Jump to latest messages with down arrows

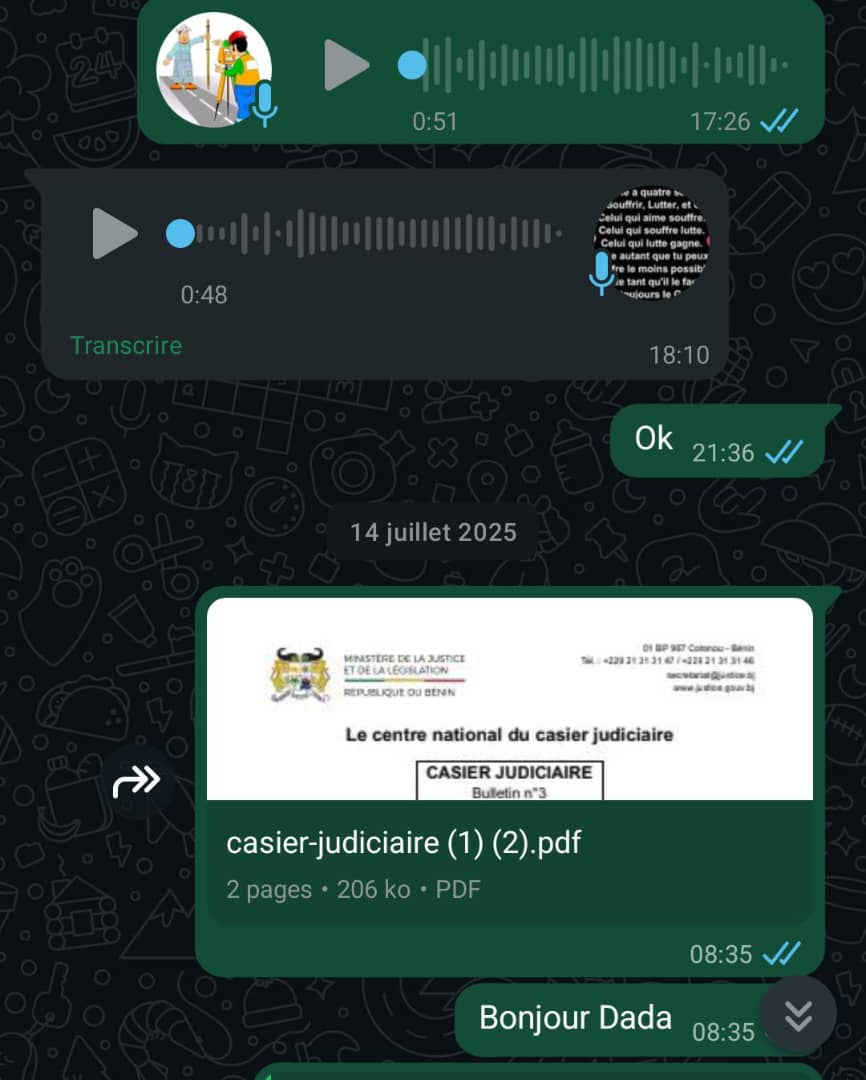point(798,1014)
